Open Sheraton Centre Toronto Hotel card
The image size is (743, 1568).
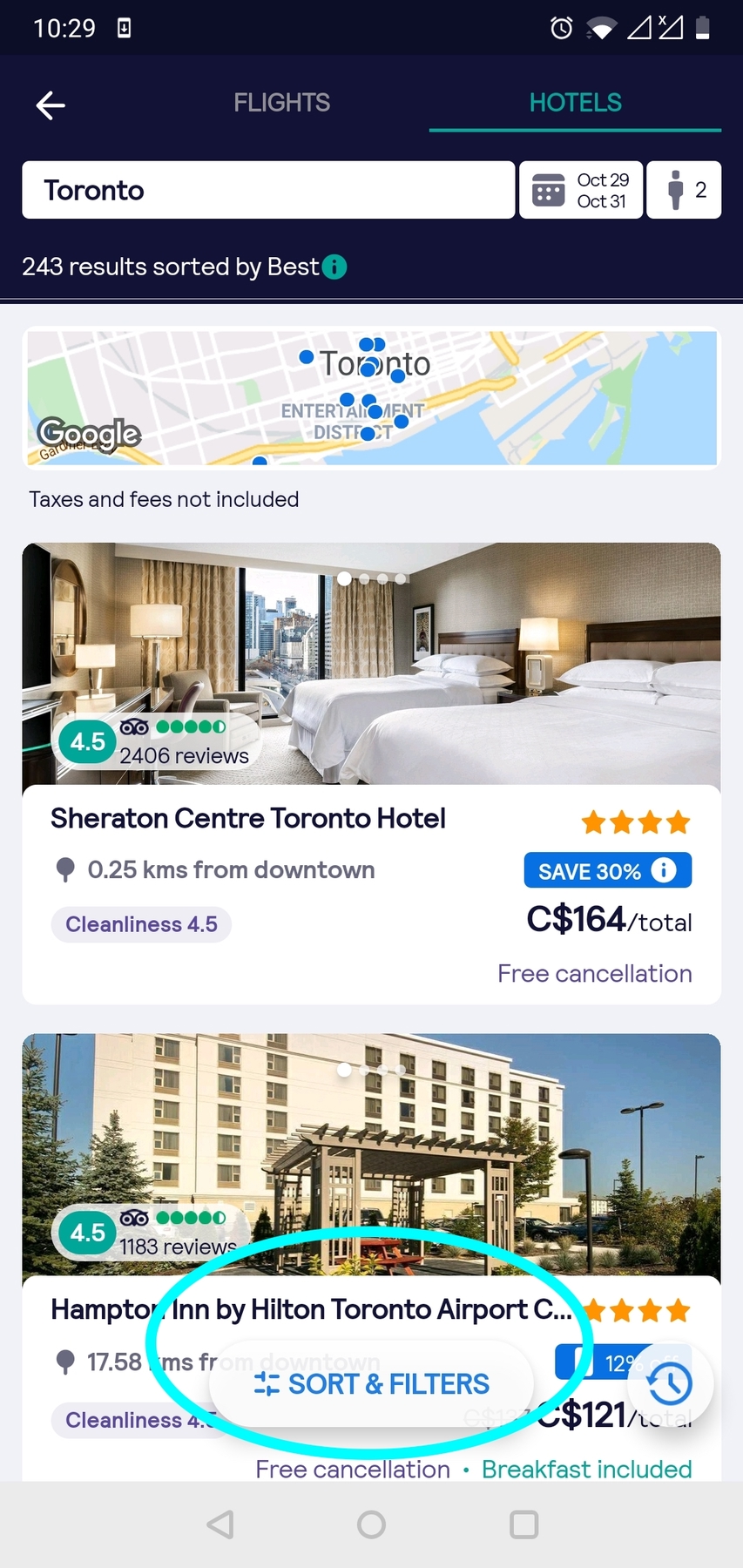tap(248, 818)
